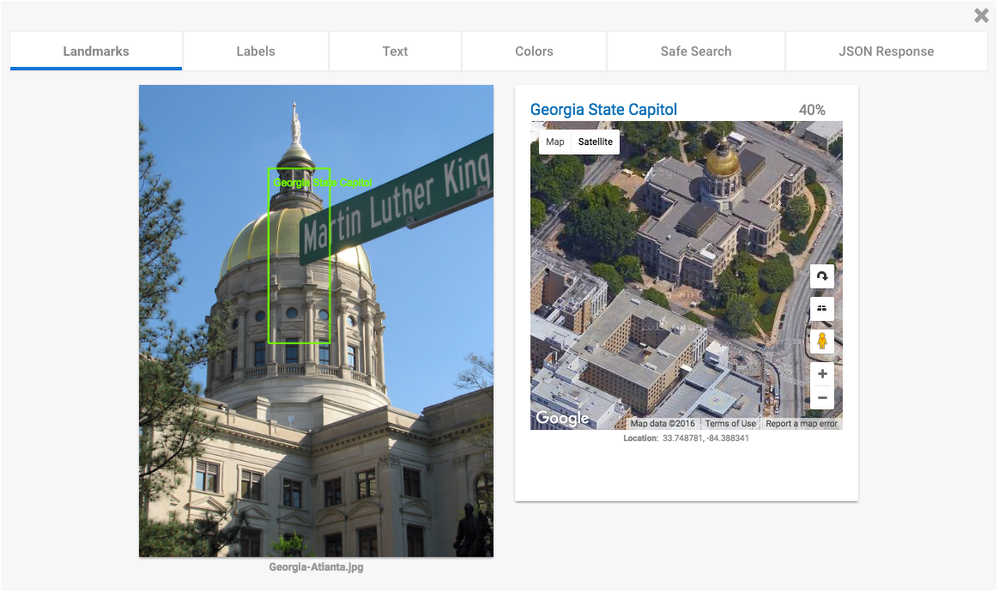Close the results dialog
This screenshot has height=593, width=999.
981,15
